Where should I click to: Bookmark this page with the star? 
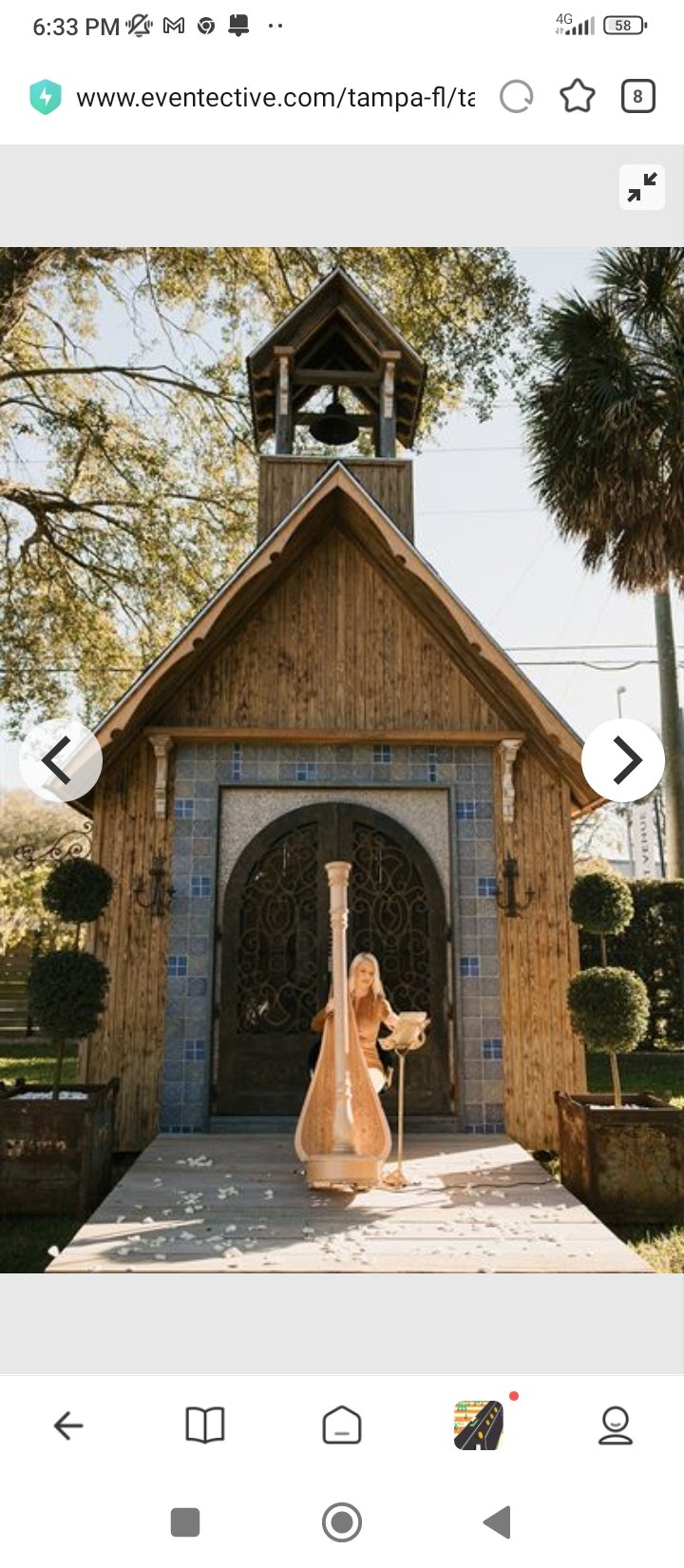[x=578, y=97]
